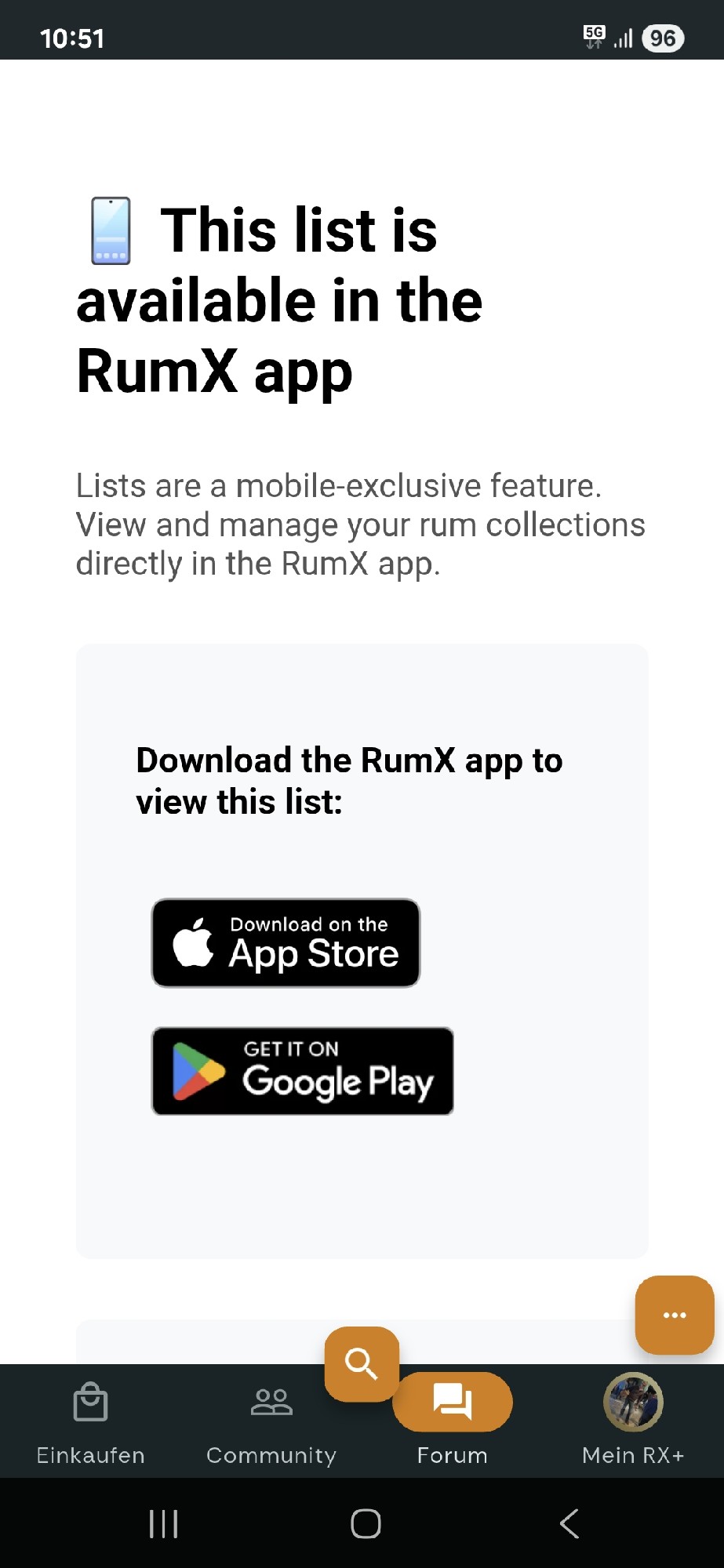This screenshot has height=1568, width=724.
Task: Go back using the system back button
Action: point(569,1523)
